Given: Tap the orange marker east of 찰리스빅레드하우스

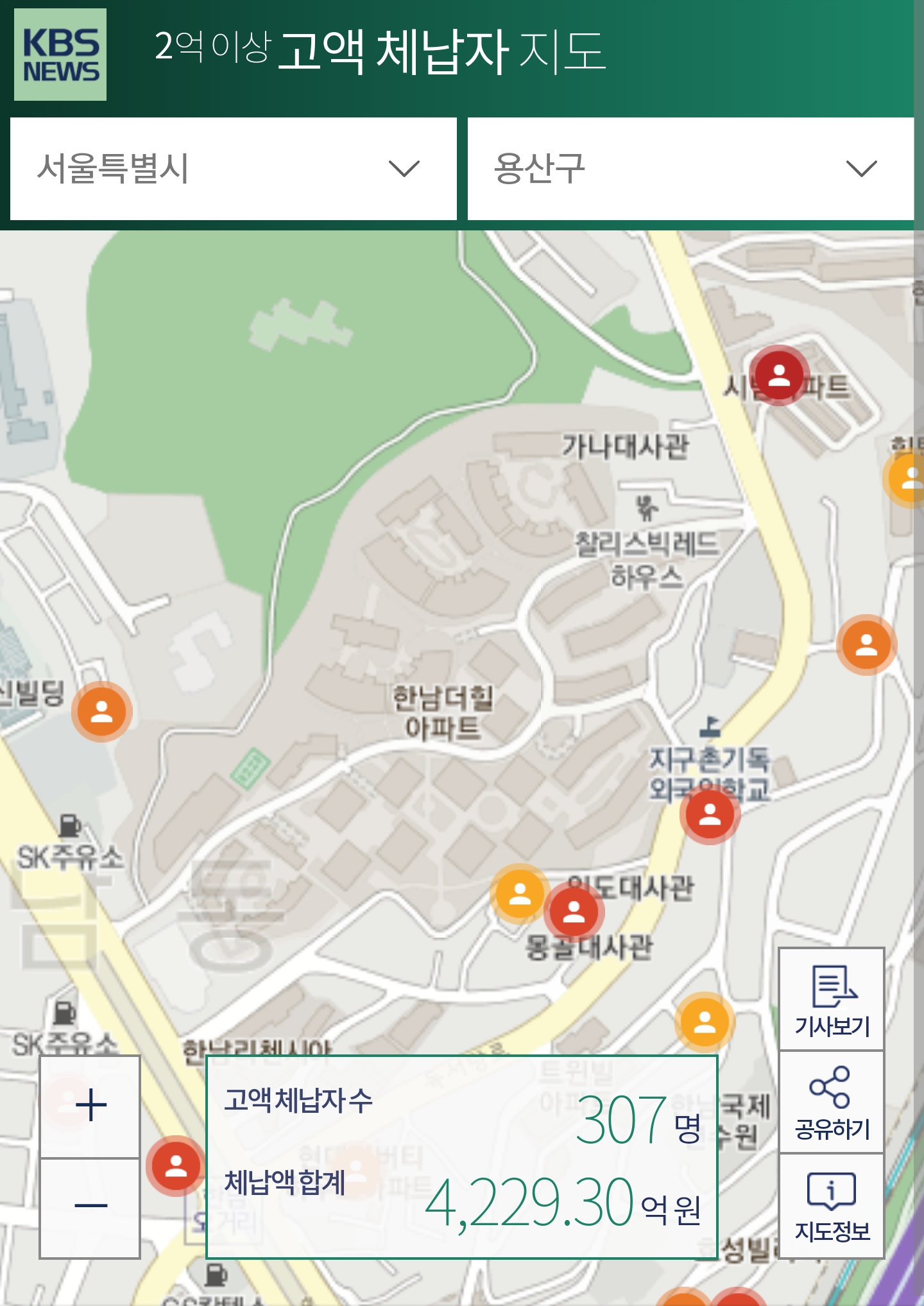Looking at the screenshot, I should pyautogui.click(x=866, y=644).
